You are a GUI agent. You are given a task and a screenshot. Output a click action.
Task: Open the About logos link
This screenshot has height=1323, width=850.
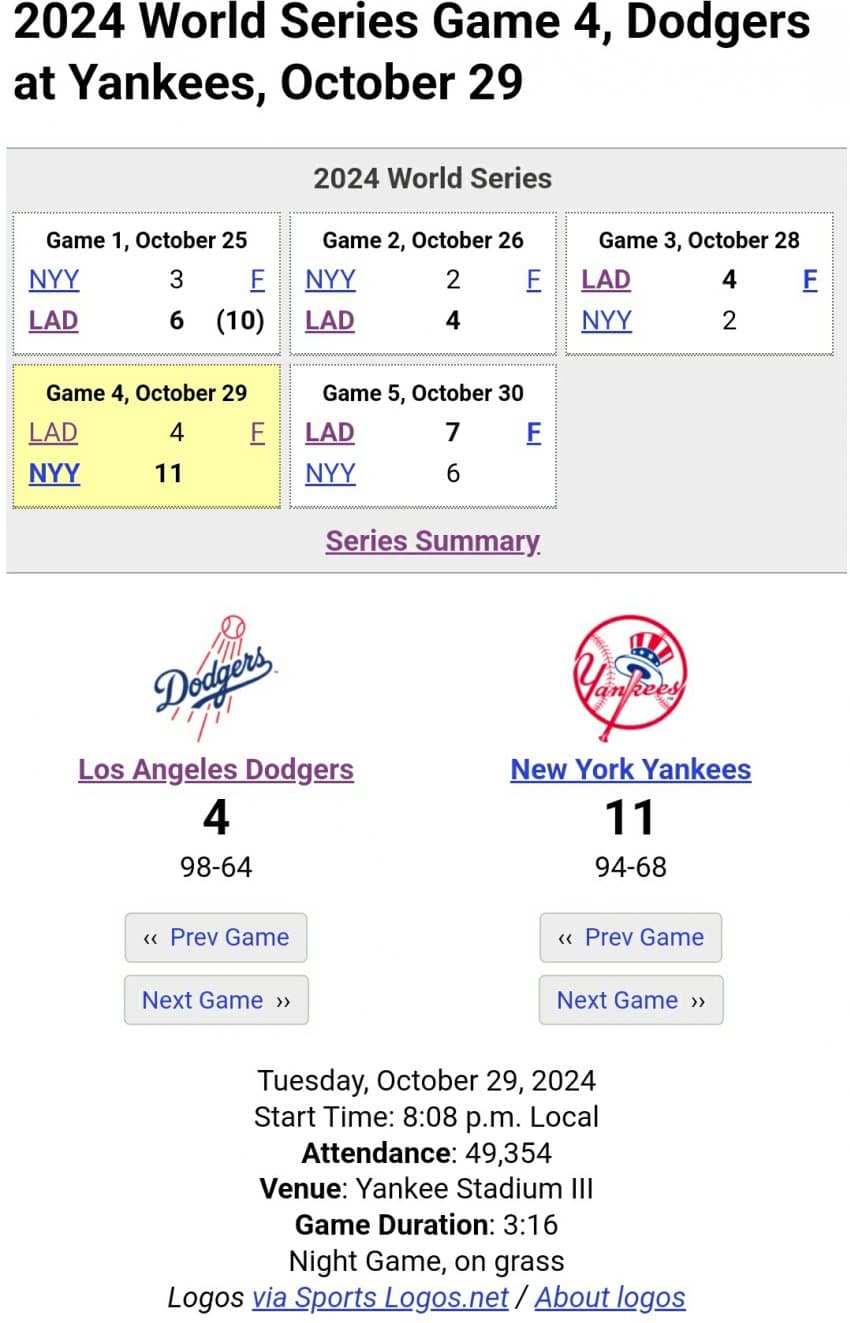610,1297
